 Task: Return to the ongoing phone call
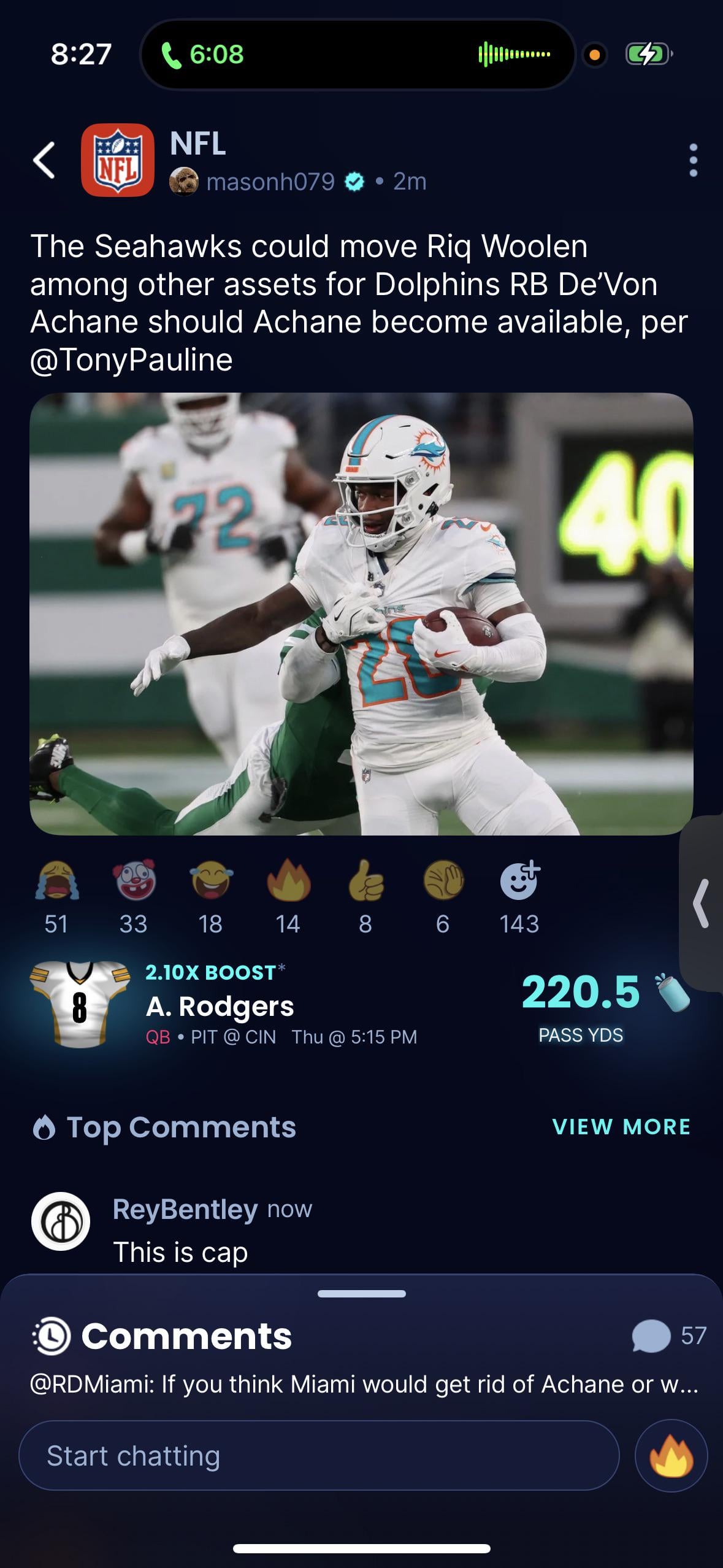click(202, 55)
